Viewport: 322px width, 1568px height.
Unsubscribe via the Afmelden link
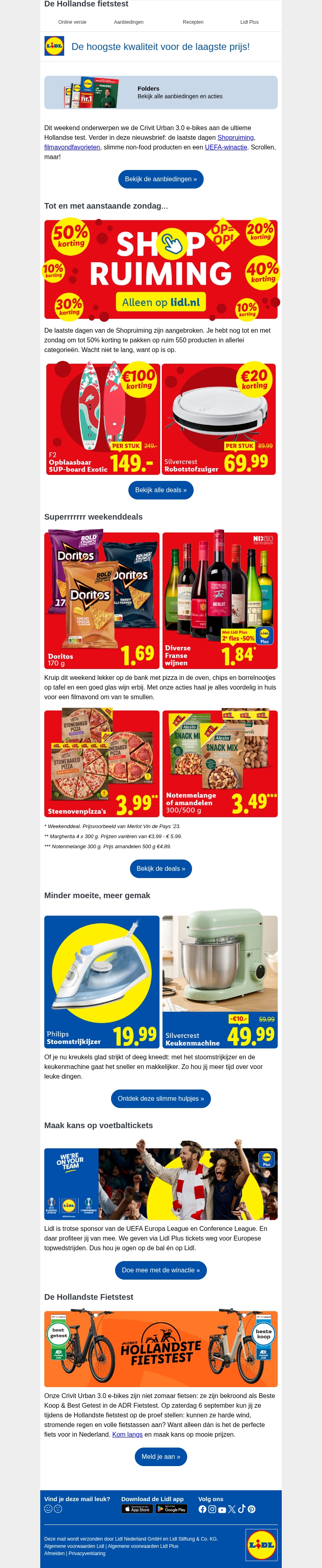click(54, 1553)
